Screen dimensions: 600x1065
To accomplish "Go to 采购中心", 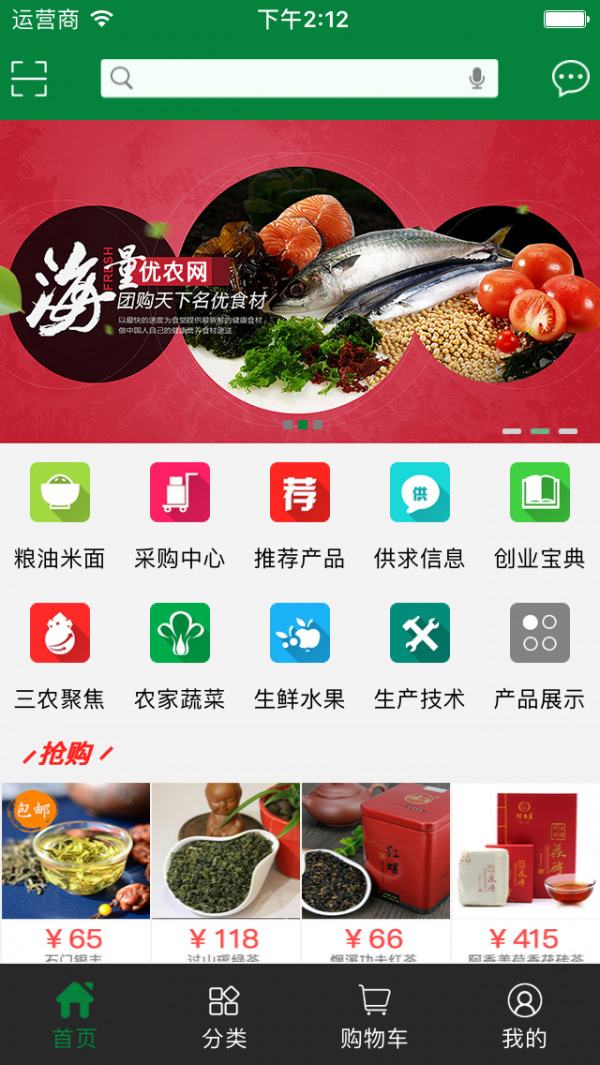I will click(180, 514).
